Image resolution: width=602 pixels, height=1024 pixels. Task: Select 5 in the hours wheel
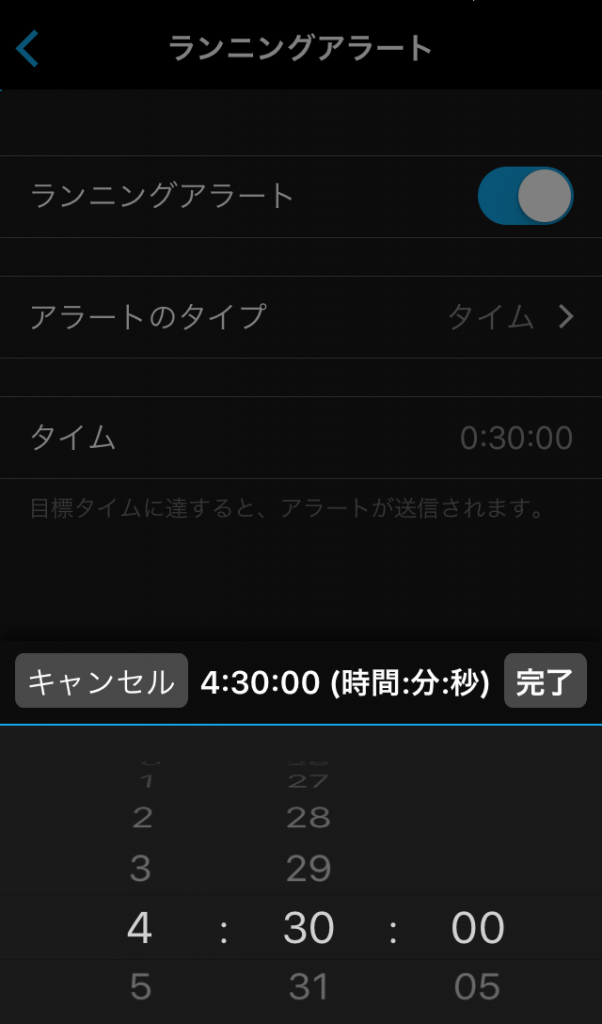coord(140,987)
